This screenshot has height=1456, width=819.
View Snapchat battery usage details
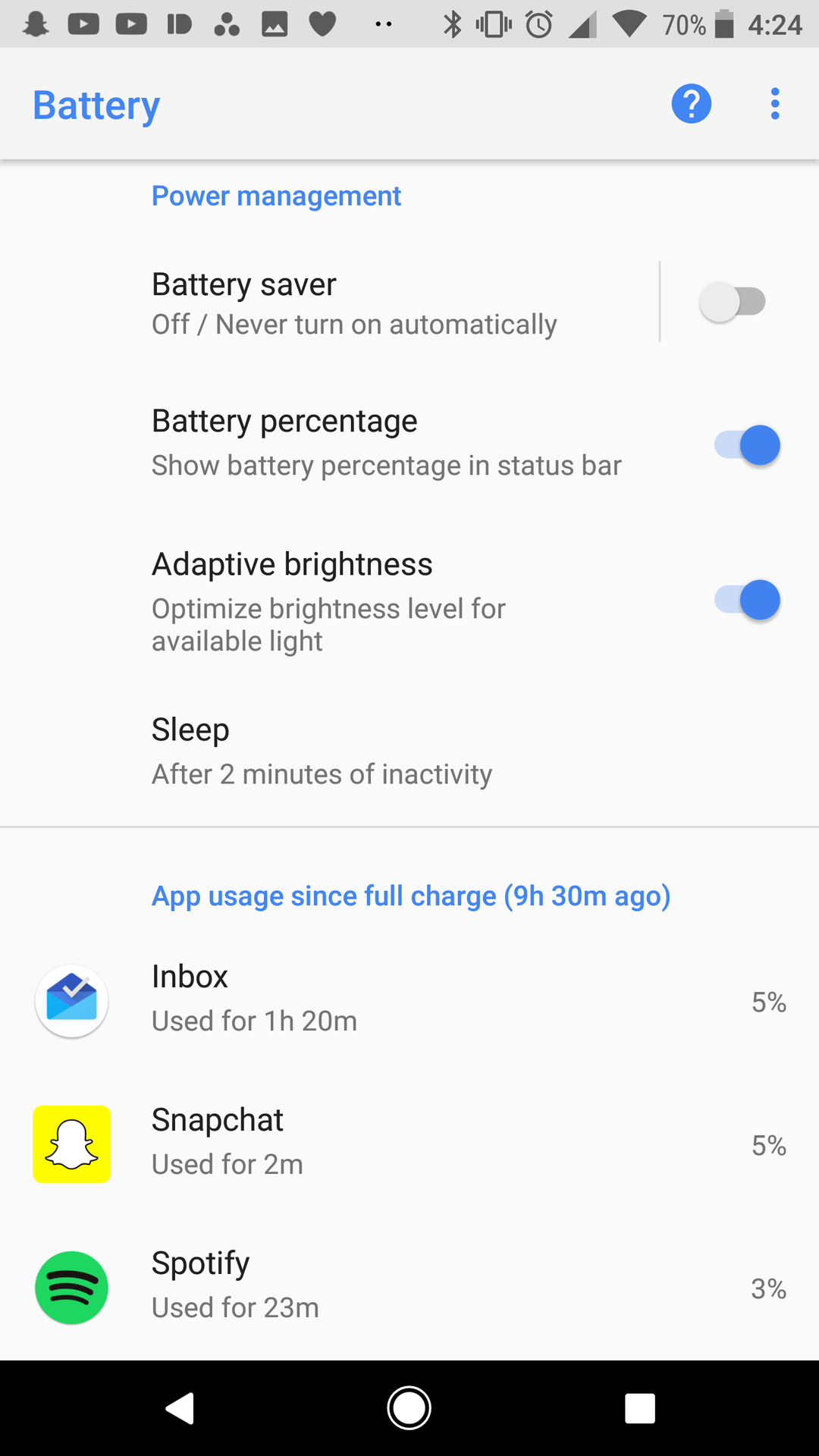[409, 1144]
